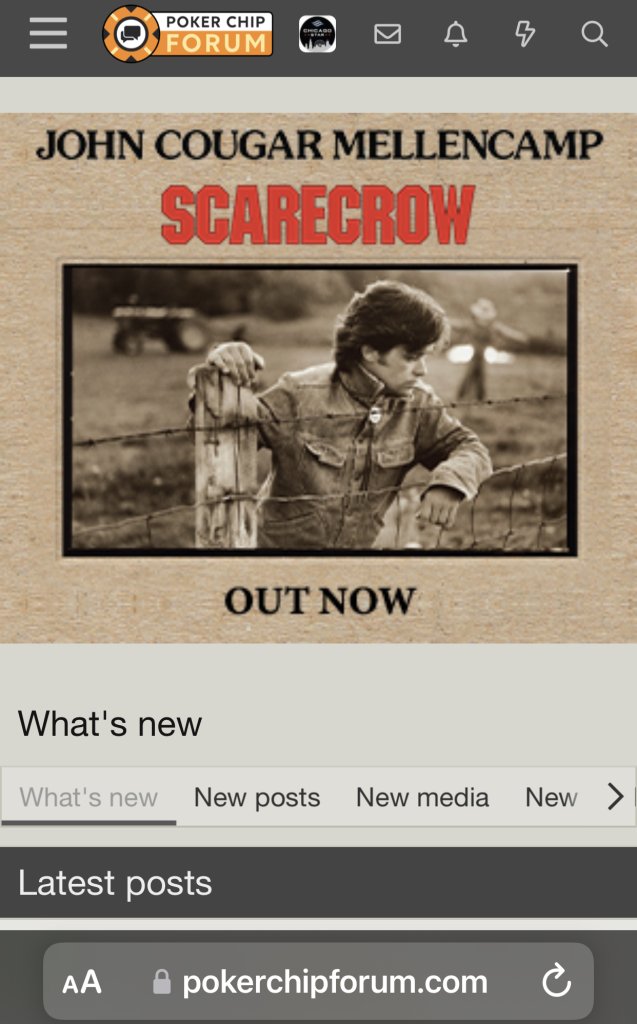
Task: Switch to the New media tab
Action: 422,797
